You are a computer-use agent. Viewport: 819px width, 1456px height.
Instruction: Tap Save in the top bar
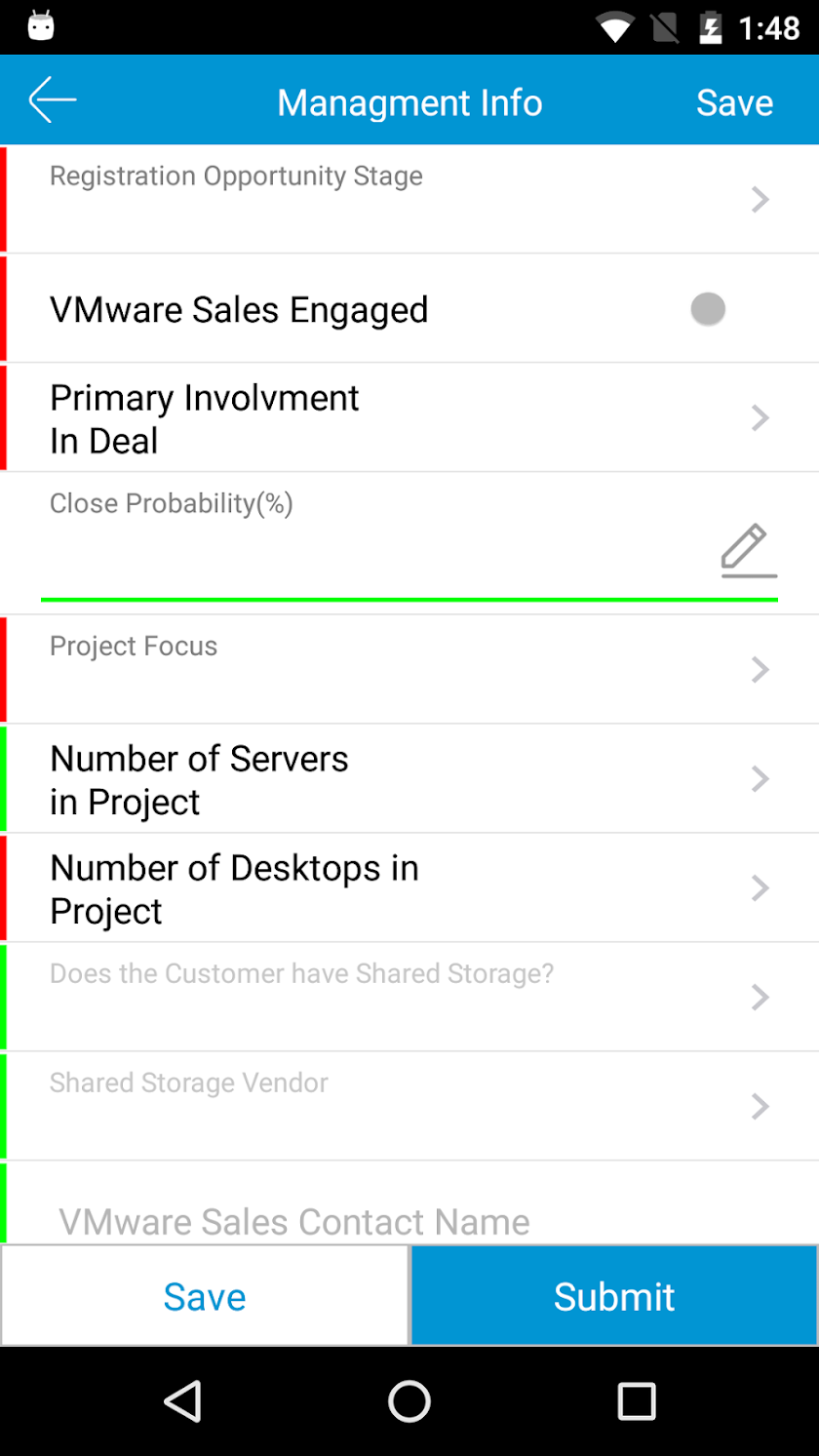[x=734, y=102]
